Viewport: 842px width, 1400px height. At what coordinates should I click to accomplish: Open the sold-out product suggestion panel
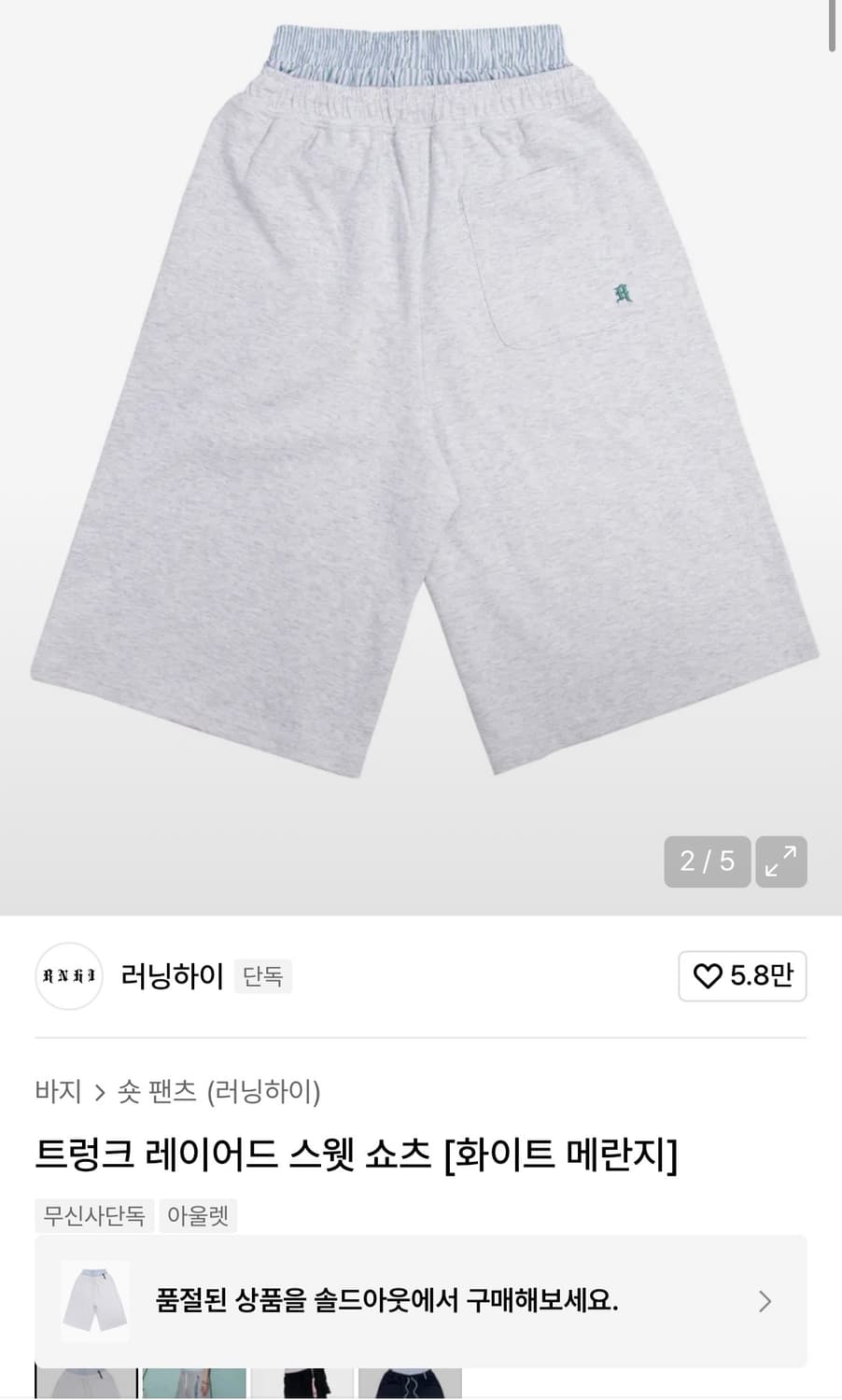click(x=420, y=1299)
